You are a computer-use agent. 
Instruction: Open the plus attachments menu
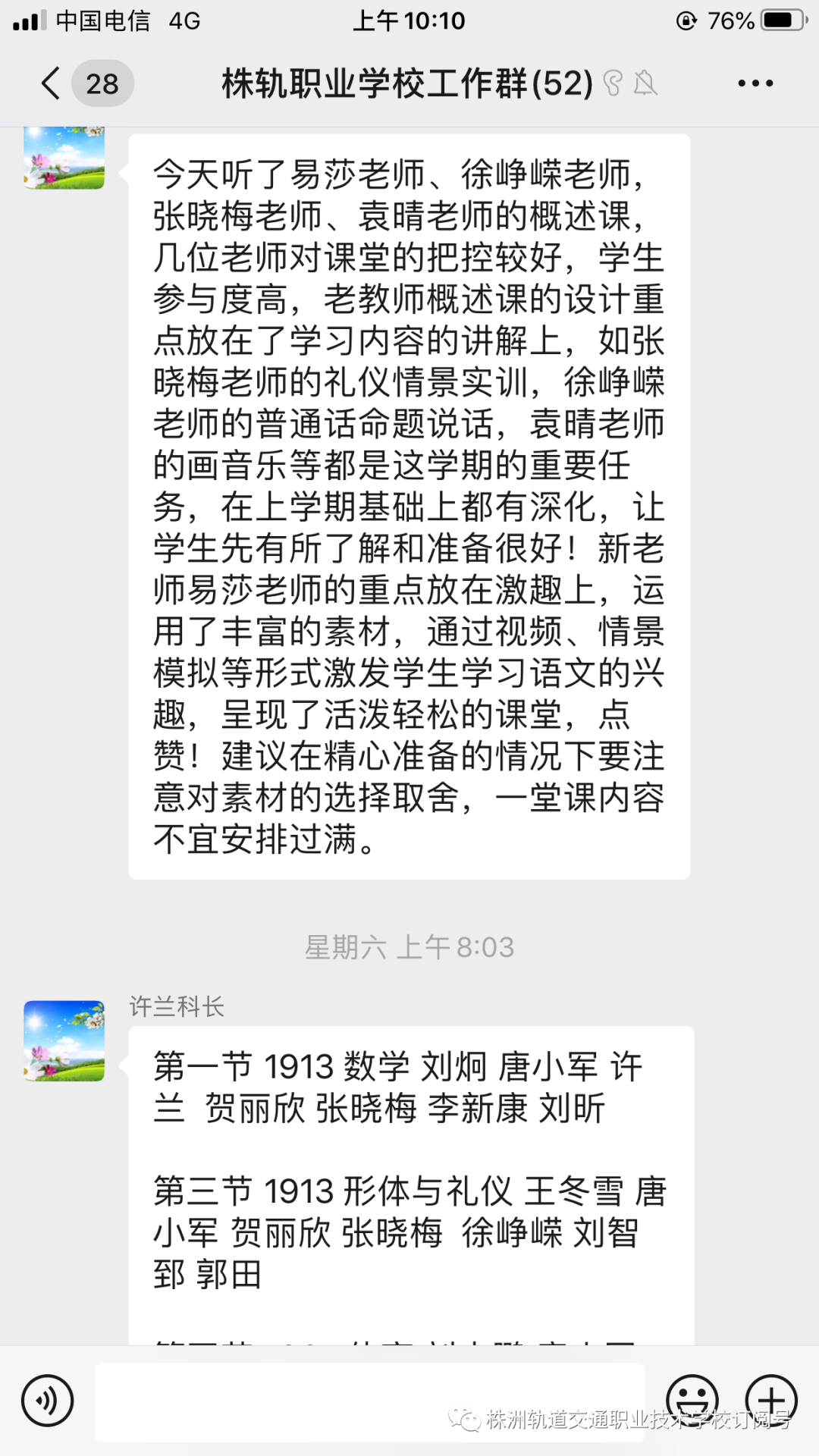(x=771, y=1400)
